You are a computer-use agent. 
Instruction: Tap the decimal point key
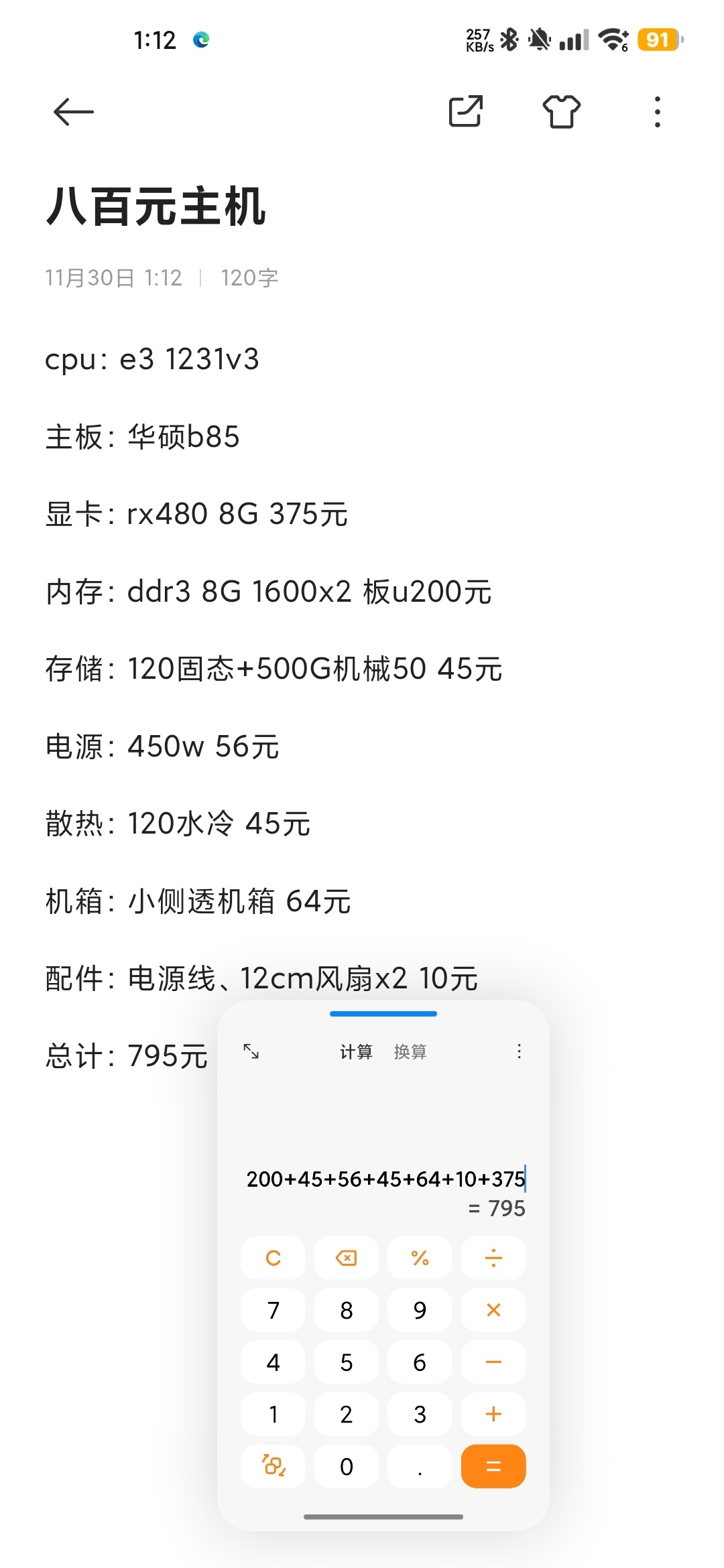click(x=420, y=1466)
